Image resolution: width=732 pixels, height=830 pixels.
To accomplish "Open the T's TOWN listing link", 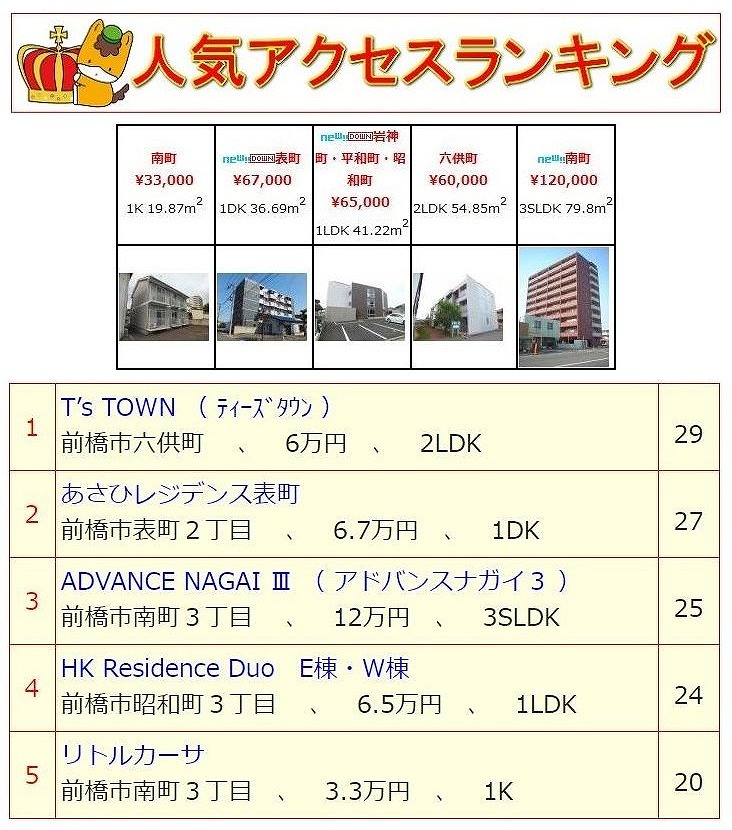I will coord(196,408).
